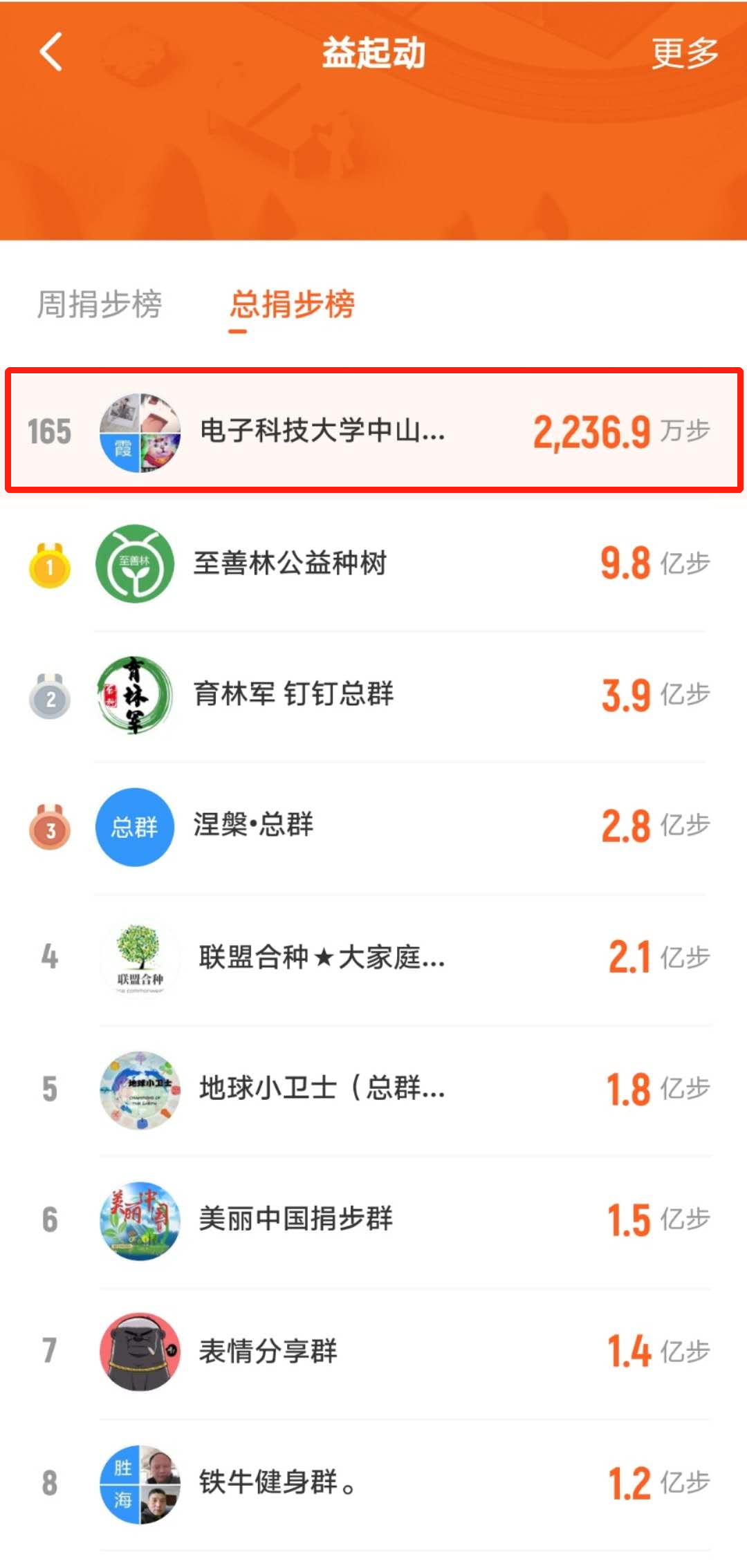Open the 涅槃•总群 group
The width and height of the screenshot is (747, 1568).
373,825
